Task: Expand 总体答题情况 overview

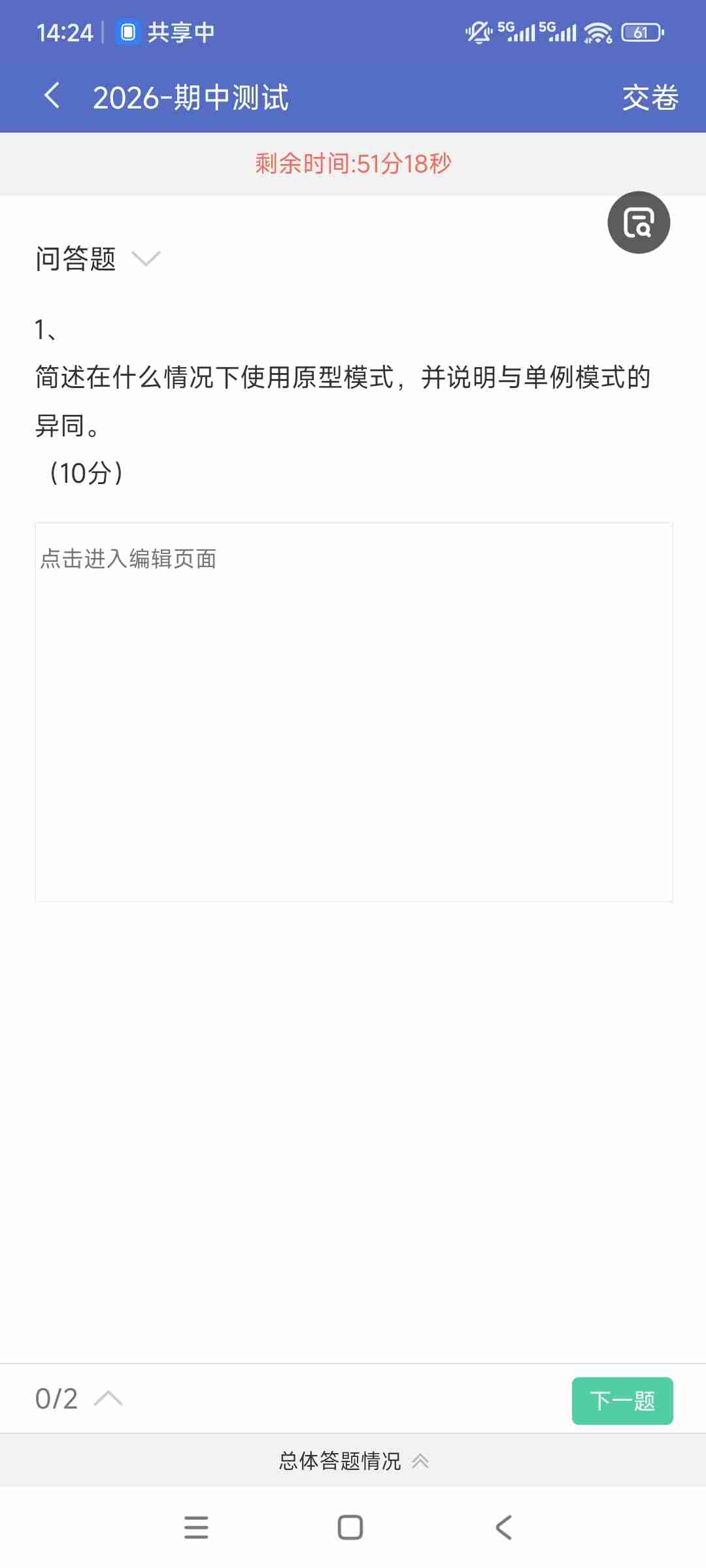Action: tap(354, 1461)
